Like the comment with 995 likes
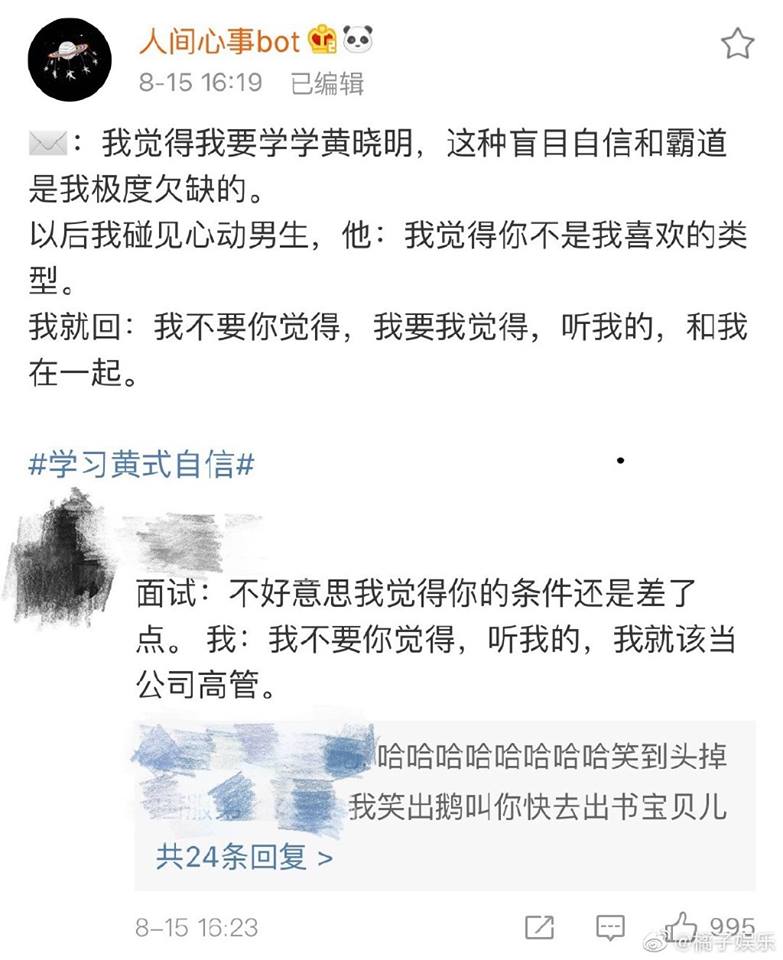 coord(683,924)
